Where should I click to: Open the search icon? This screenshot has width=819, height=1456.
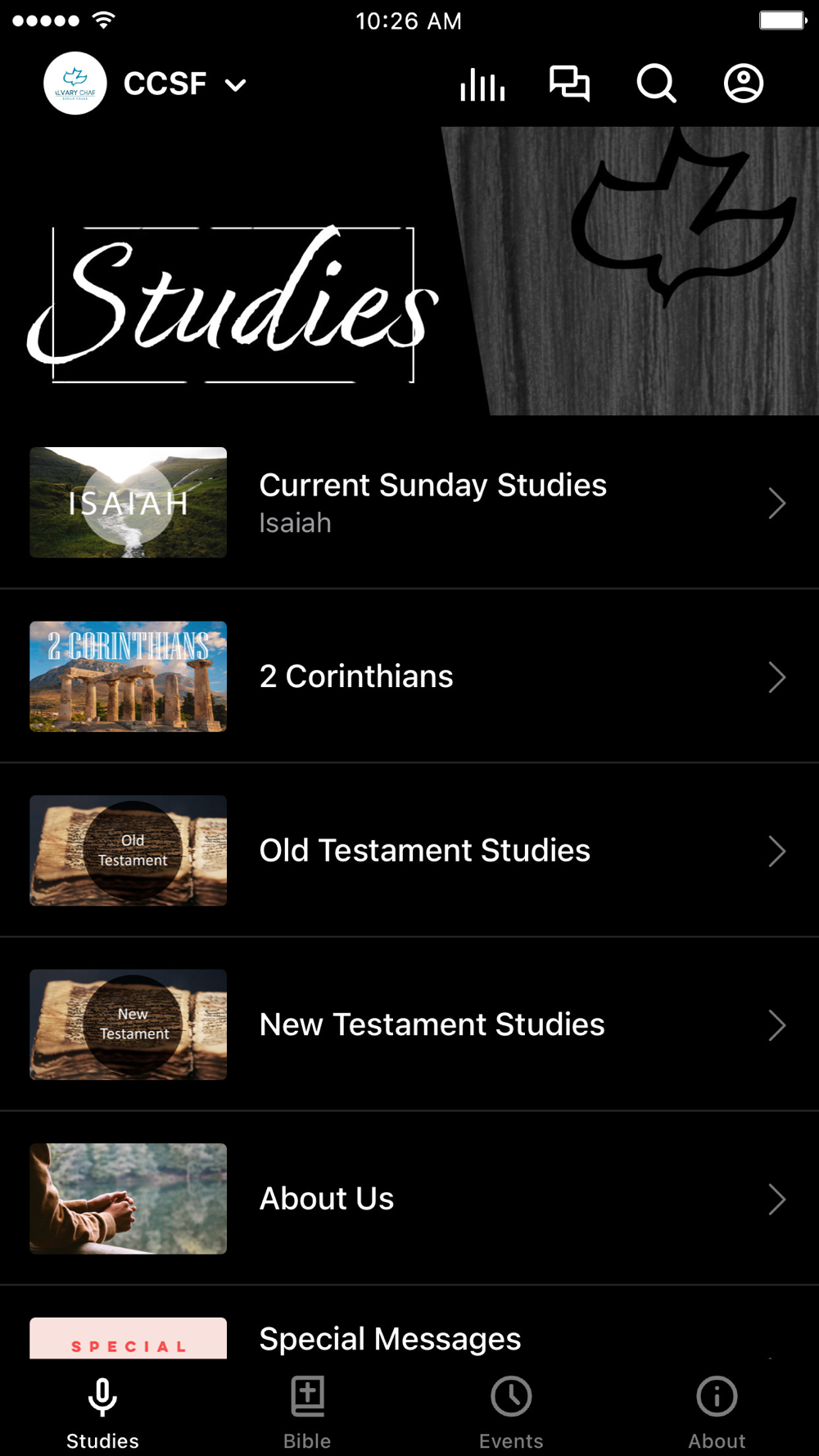click(656, 84)
